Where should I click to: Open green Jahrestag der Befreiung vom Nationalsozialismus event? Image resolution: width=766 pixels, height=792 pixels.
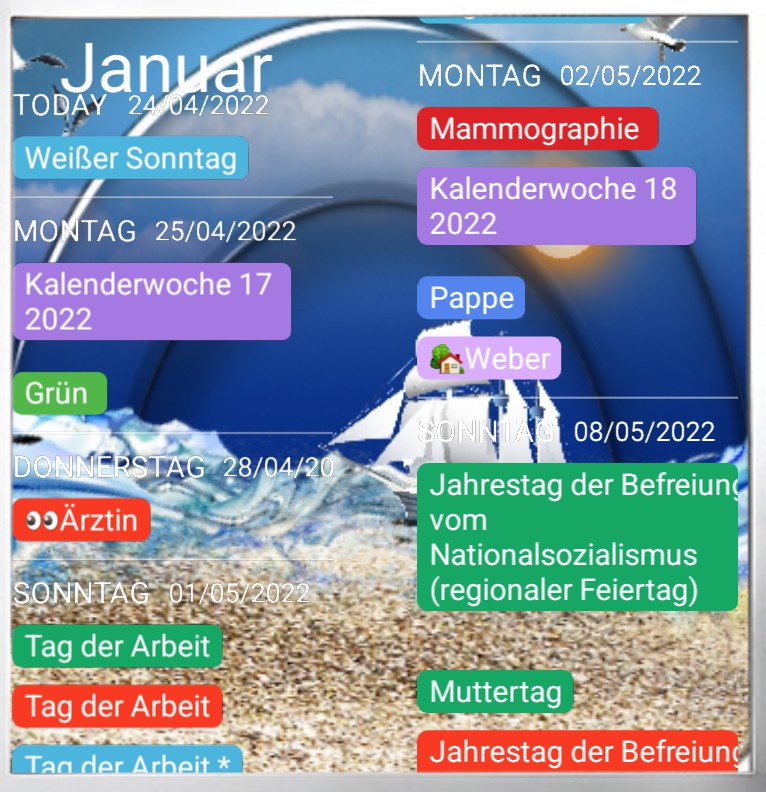pyautogui.click(x=578, y=537)
